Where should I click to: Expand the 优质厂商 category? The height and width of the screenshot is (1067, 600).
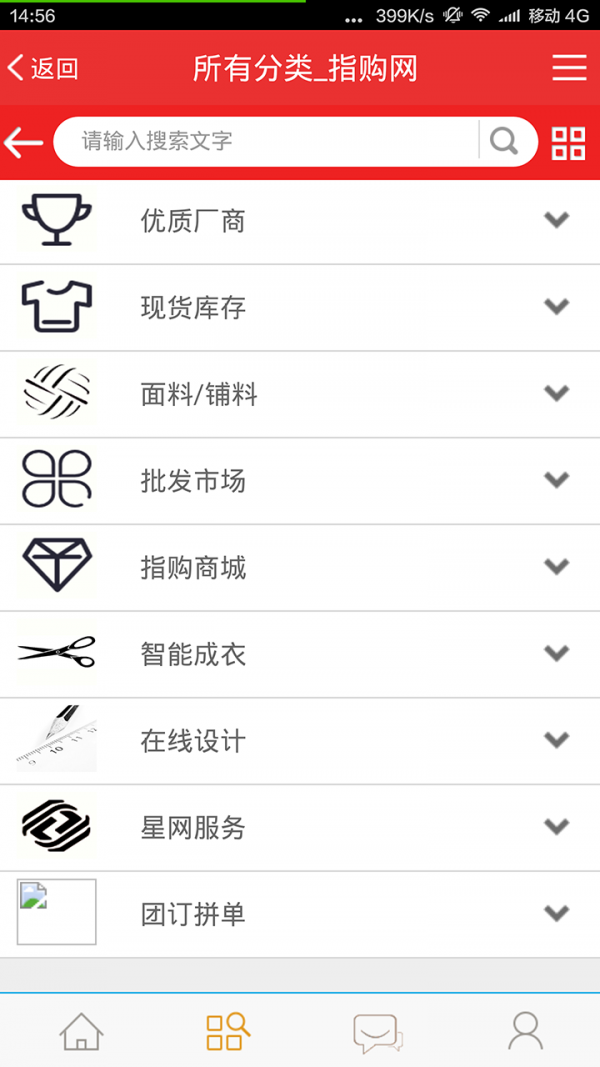[x=556, y=221]
